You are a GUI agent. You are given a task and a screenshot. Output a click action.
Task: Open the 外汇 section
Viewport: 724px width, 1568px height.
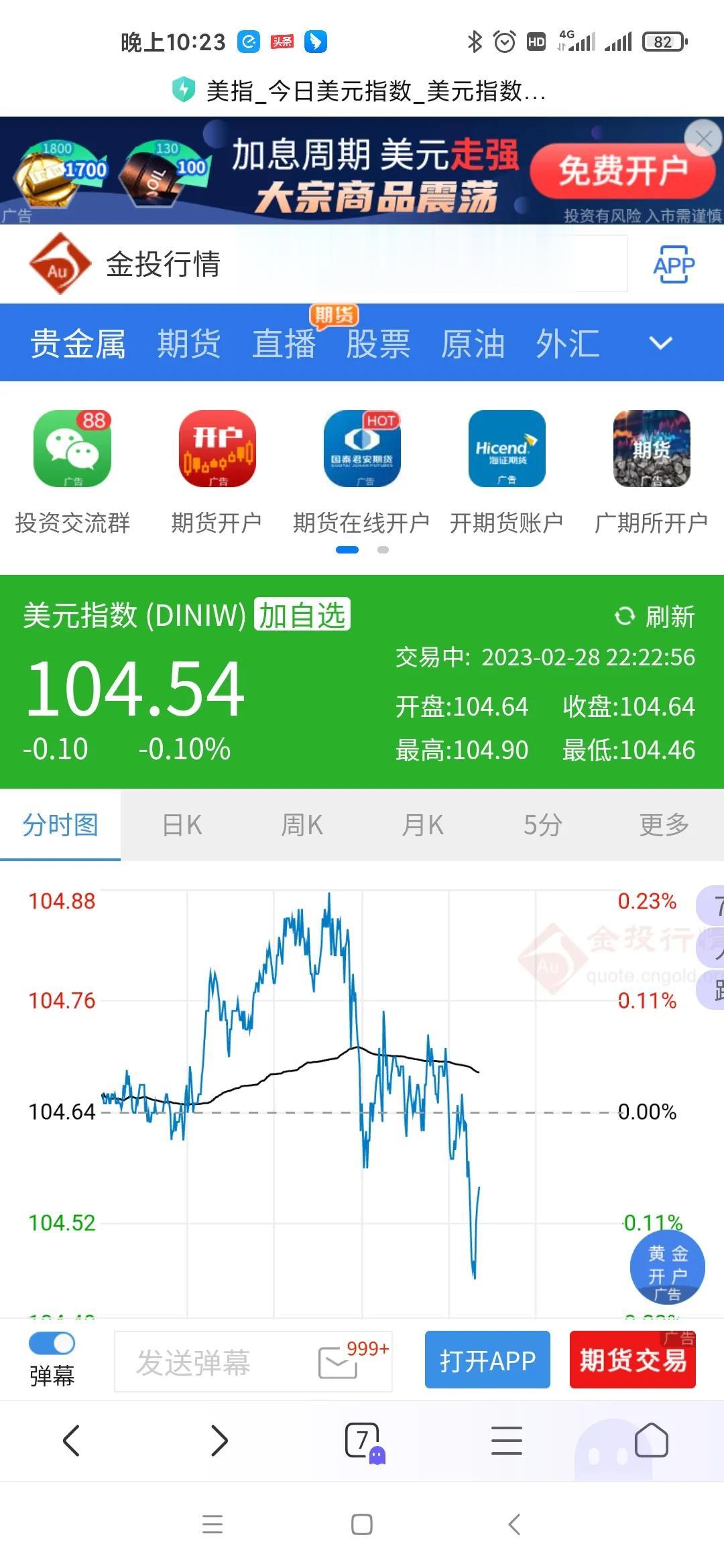pyautogui.click(x=567, y=344)
